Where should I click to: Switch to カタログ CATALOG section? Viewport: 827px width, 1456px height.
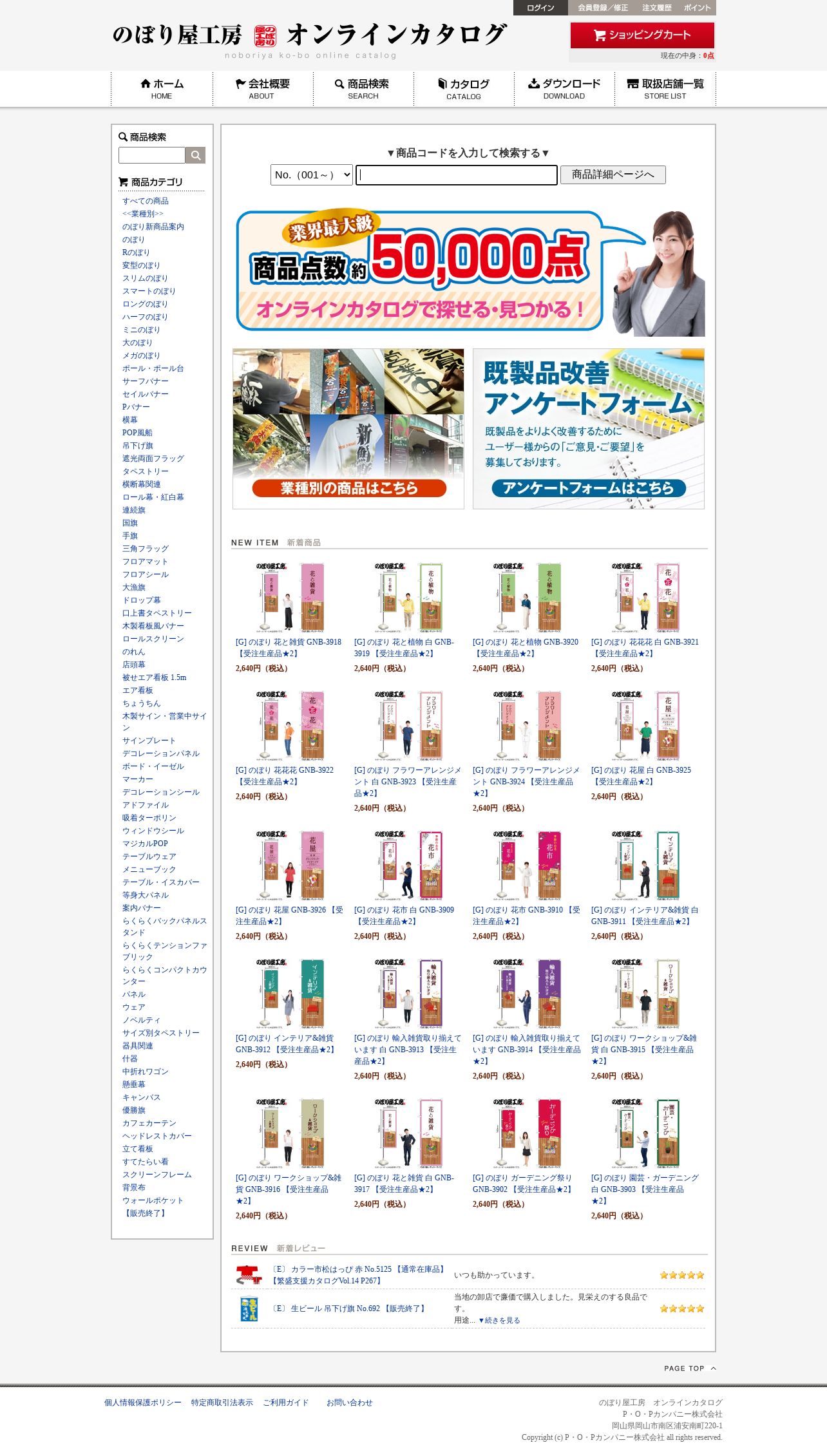pyautogui.click(x=464, y=89)
